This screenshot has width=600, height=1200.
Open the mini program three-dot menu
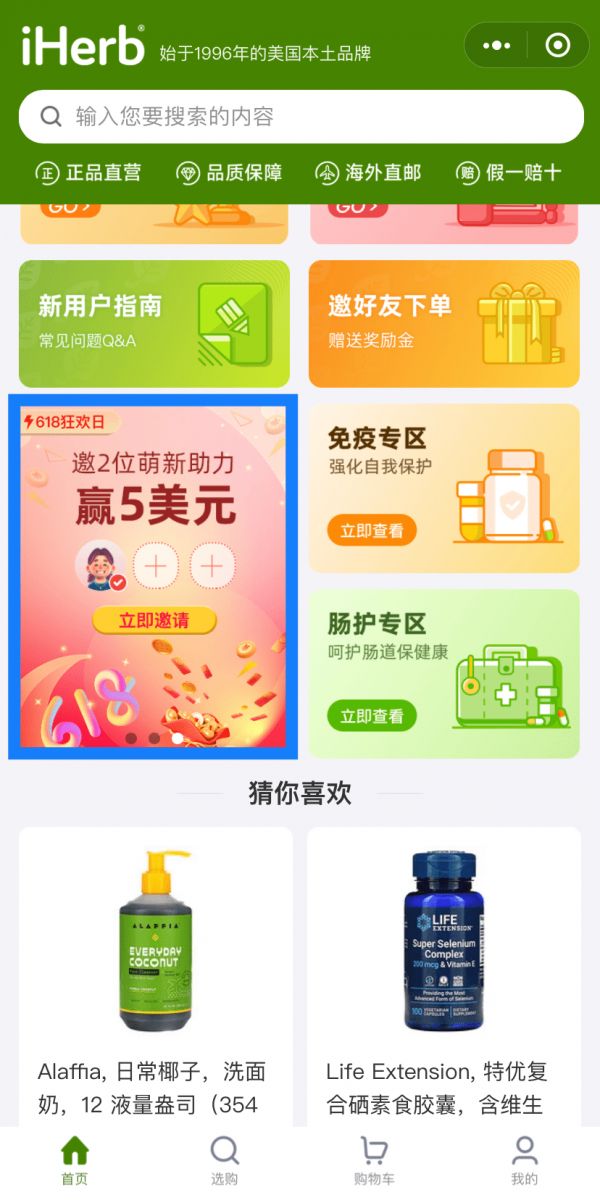[496, 46]
